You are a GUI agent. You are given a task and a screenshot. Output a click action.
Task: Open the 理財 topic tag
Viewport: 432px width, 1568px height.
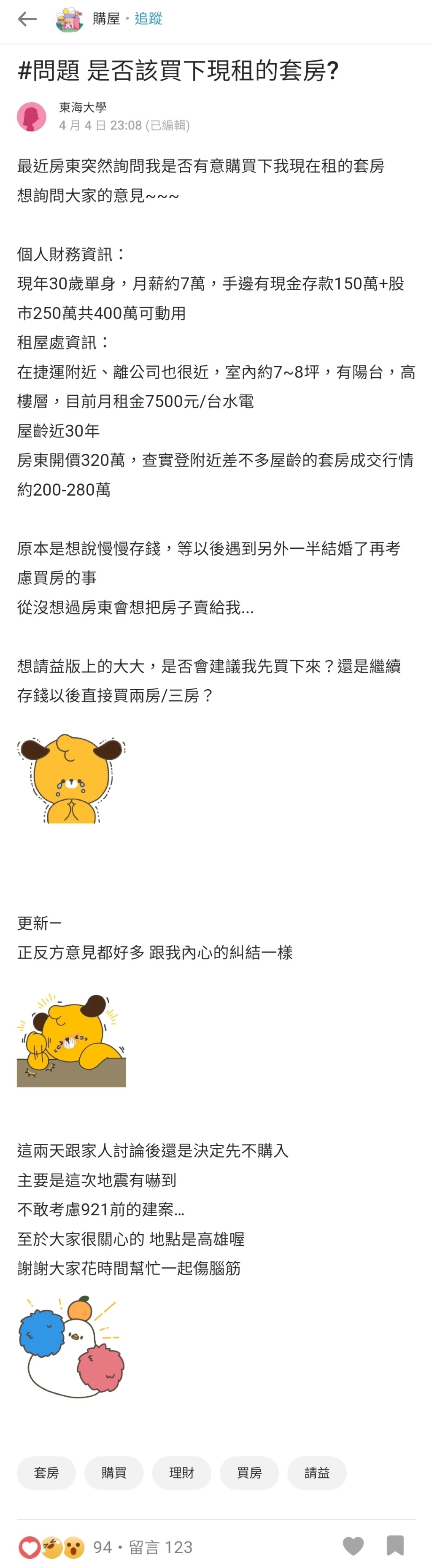[x=181, y=1472]
